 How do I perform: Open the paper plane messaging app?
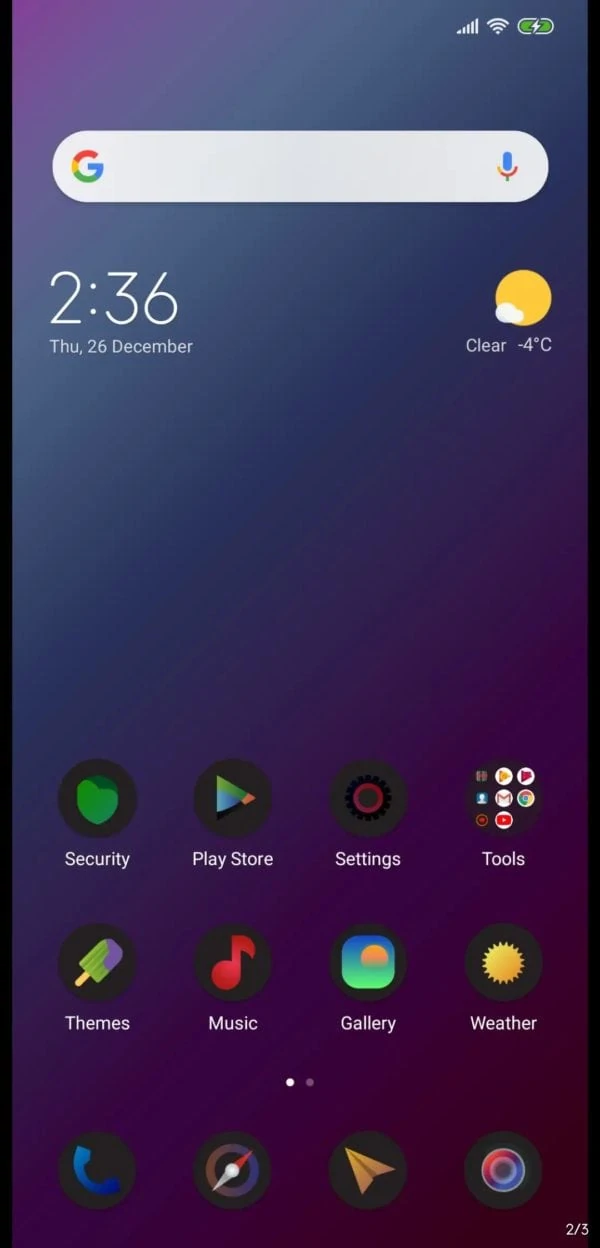pos(368,1170)
